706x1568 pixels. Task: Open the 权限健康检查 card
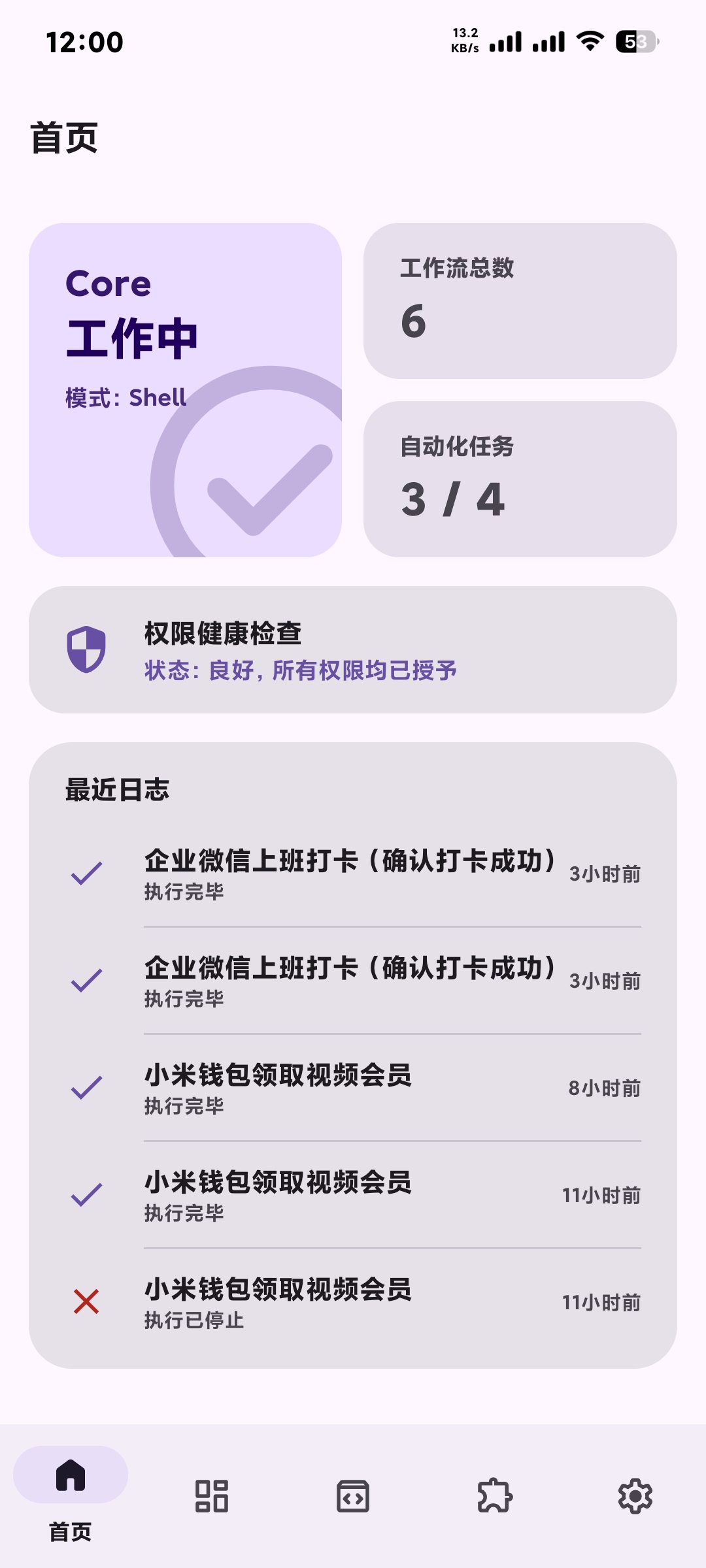[353, 649]
